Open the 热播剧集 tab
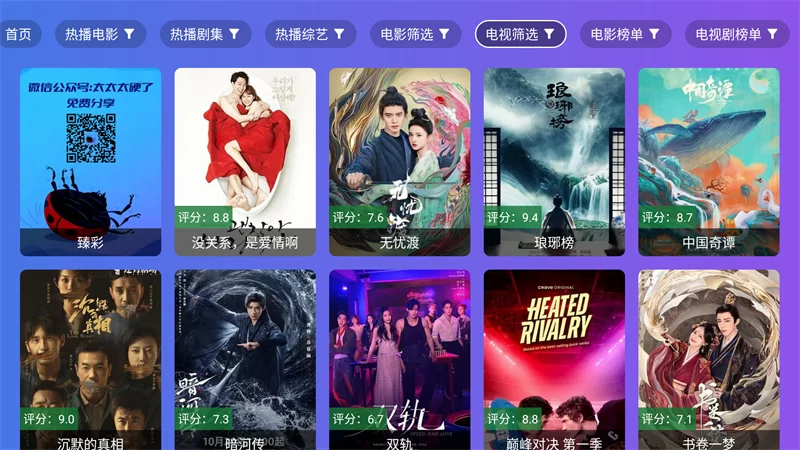 pyautogui.click(x=206, y=34)
